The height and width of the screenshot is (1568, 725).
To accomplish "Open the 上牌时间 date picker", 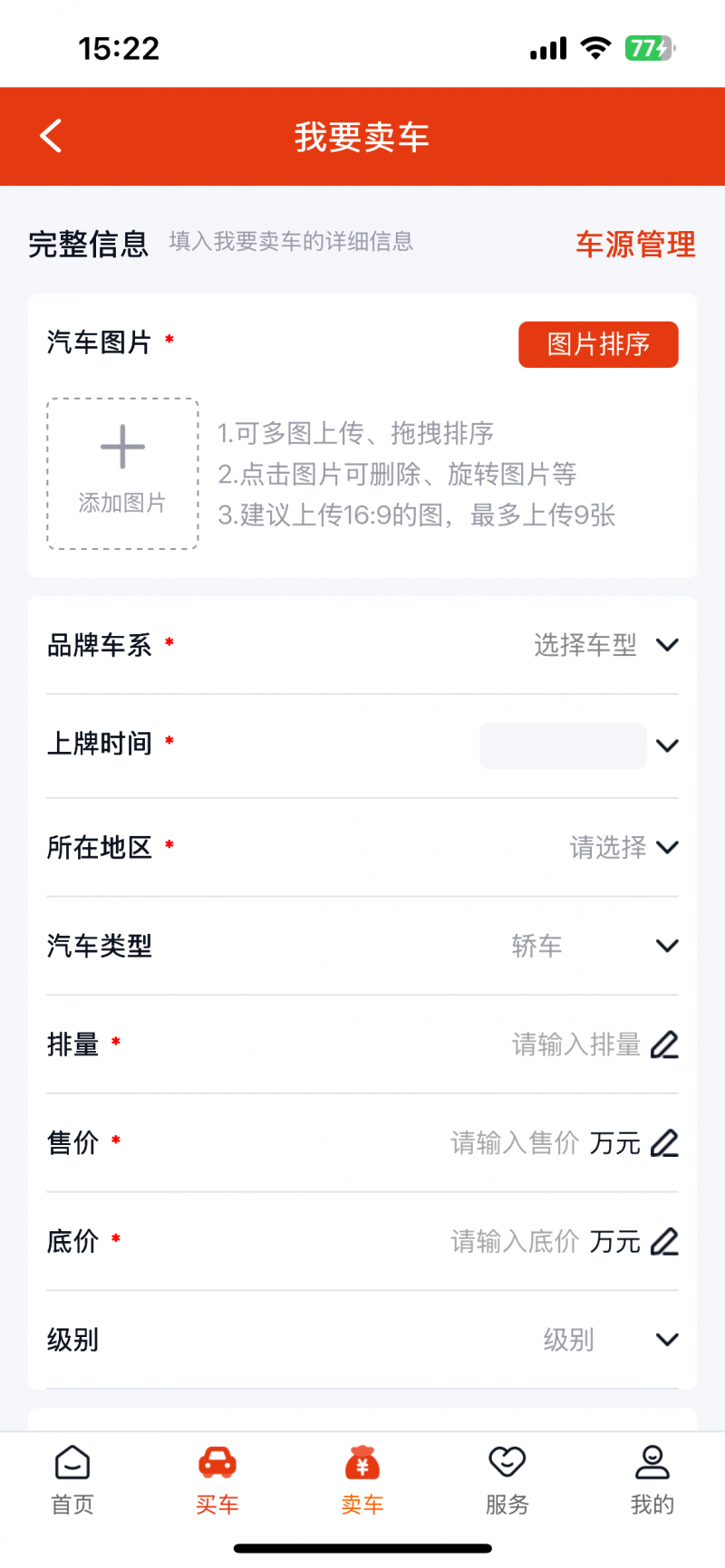I will click(x=563, y=746).
